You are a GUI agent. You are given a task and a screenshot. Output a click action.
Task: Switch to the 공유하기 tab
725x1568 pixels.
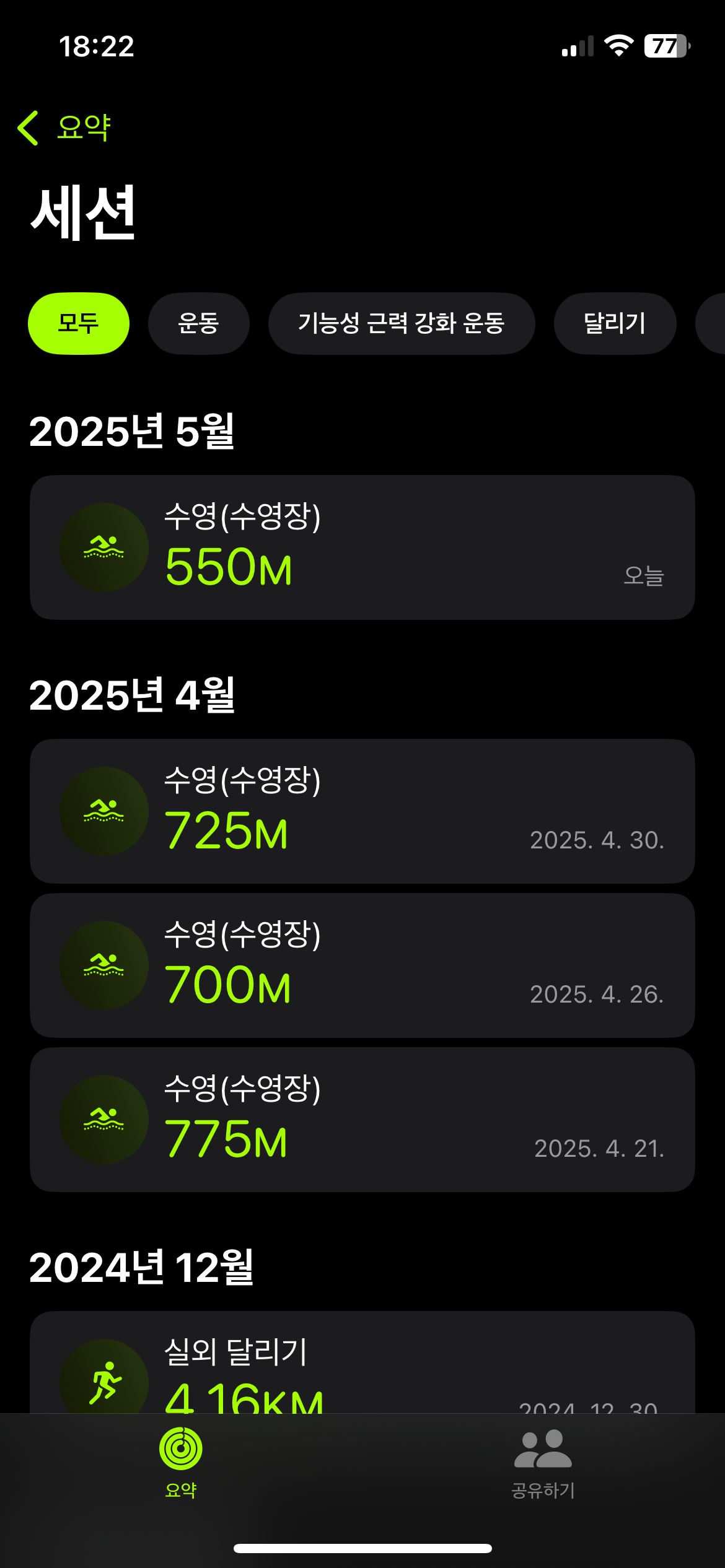coord(543,1463)
